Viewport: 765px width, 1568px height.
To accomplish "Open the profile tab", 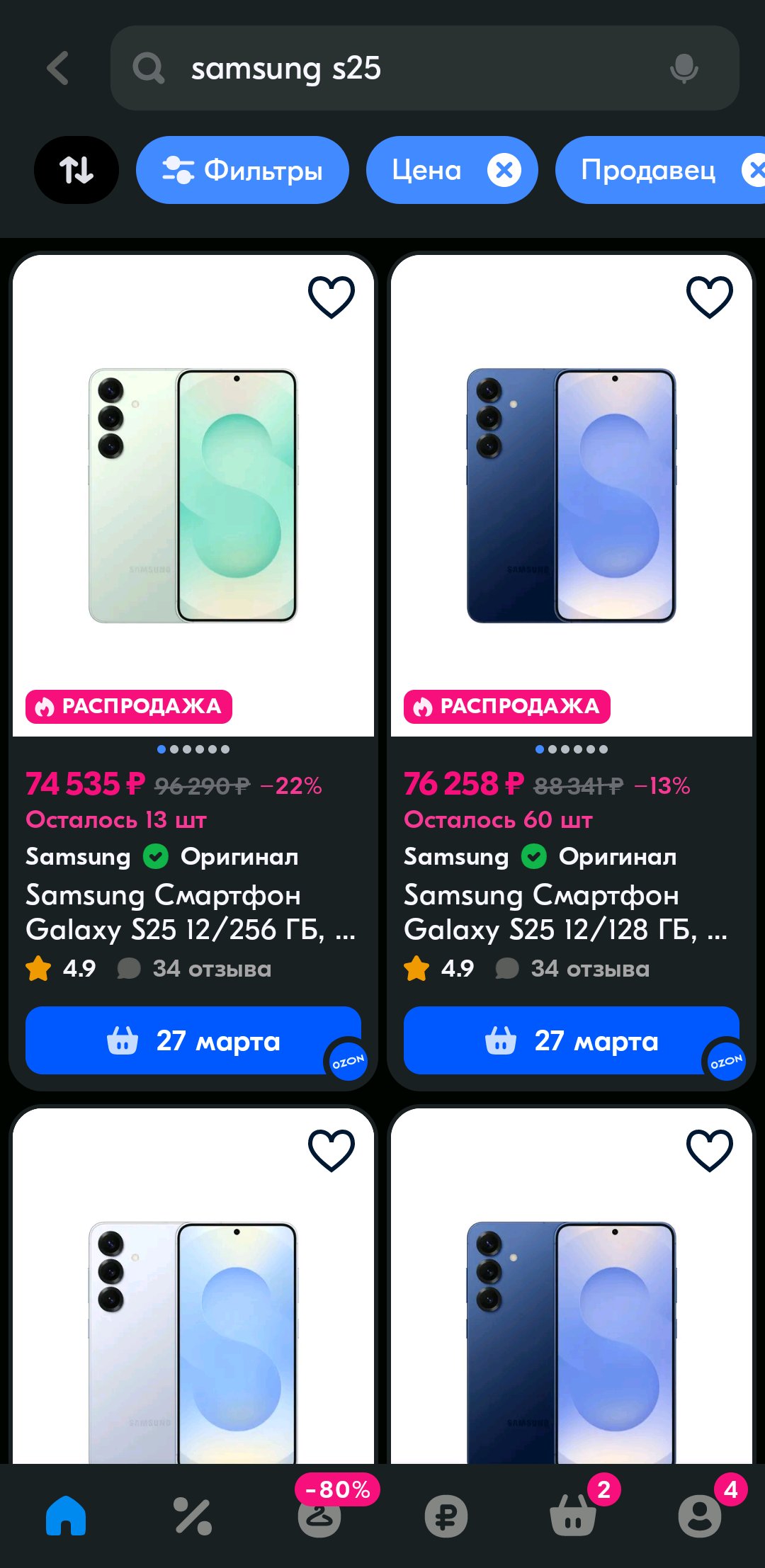I will pyautogui.click(x=699, y=1516).
